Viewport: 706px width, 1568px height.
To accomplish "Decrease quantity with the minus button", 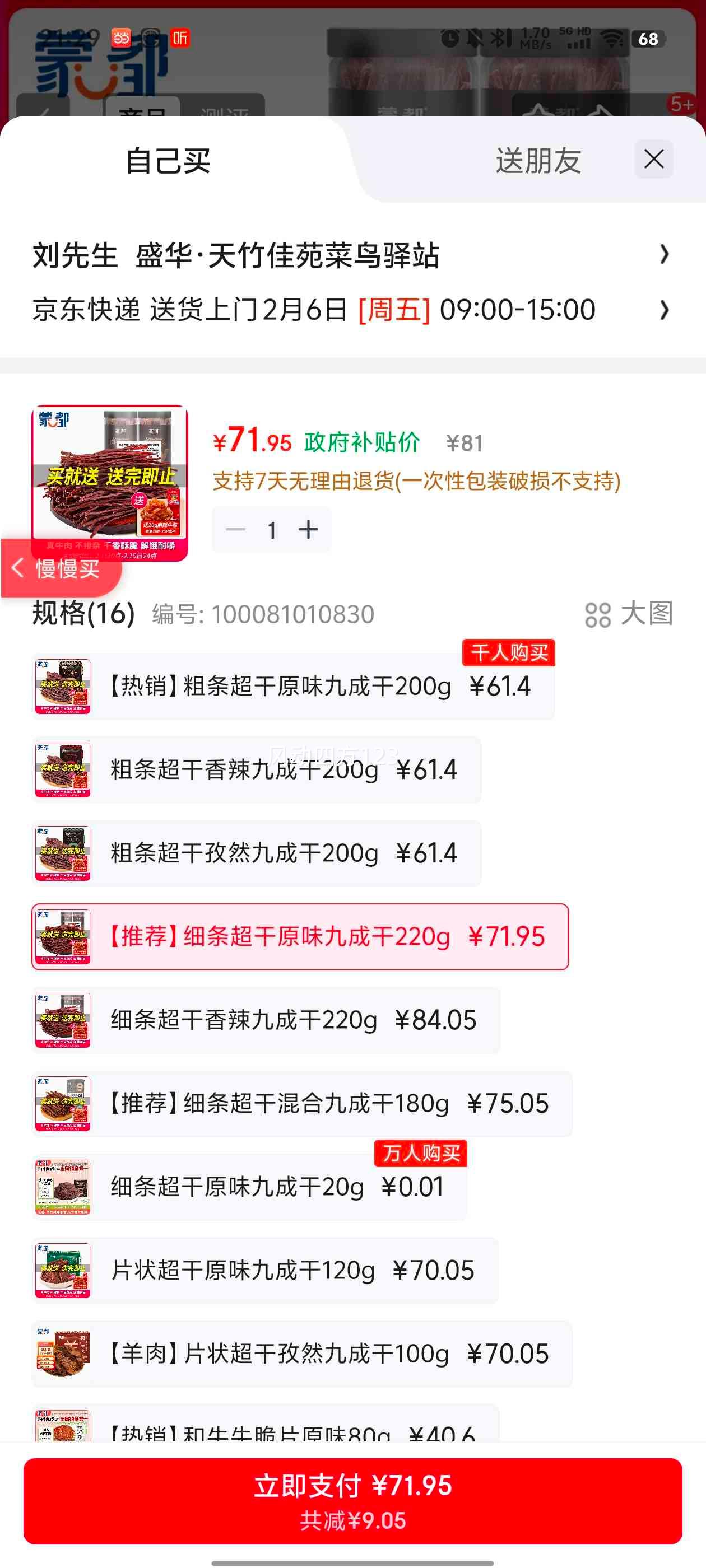I will 236,530.
